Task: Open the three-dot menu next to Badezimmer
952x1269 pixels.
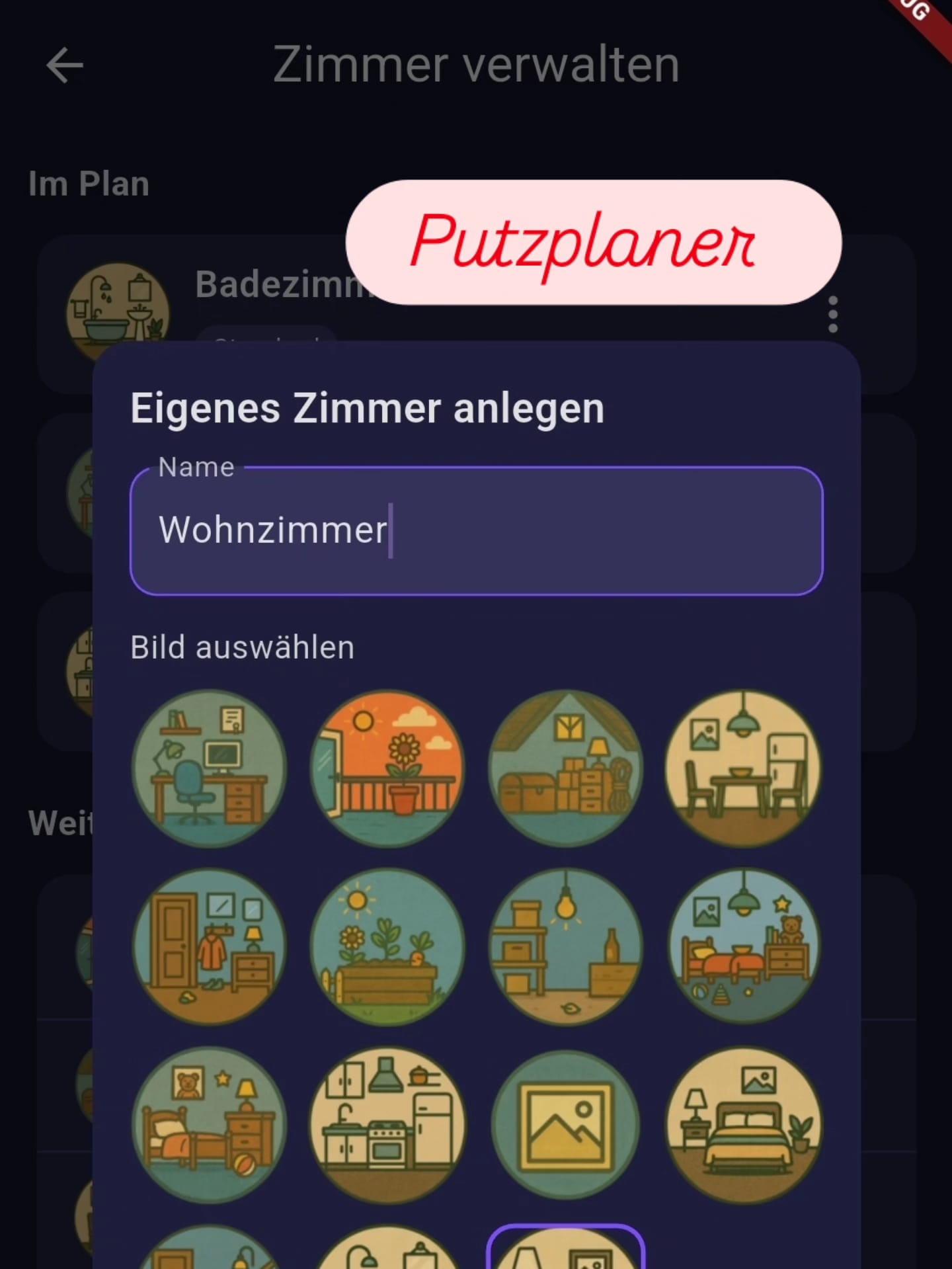Action: (832, 315)
